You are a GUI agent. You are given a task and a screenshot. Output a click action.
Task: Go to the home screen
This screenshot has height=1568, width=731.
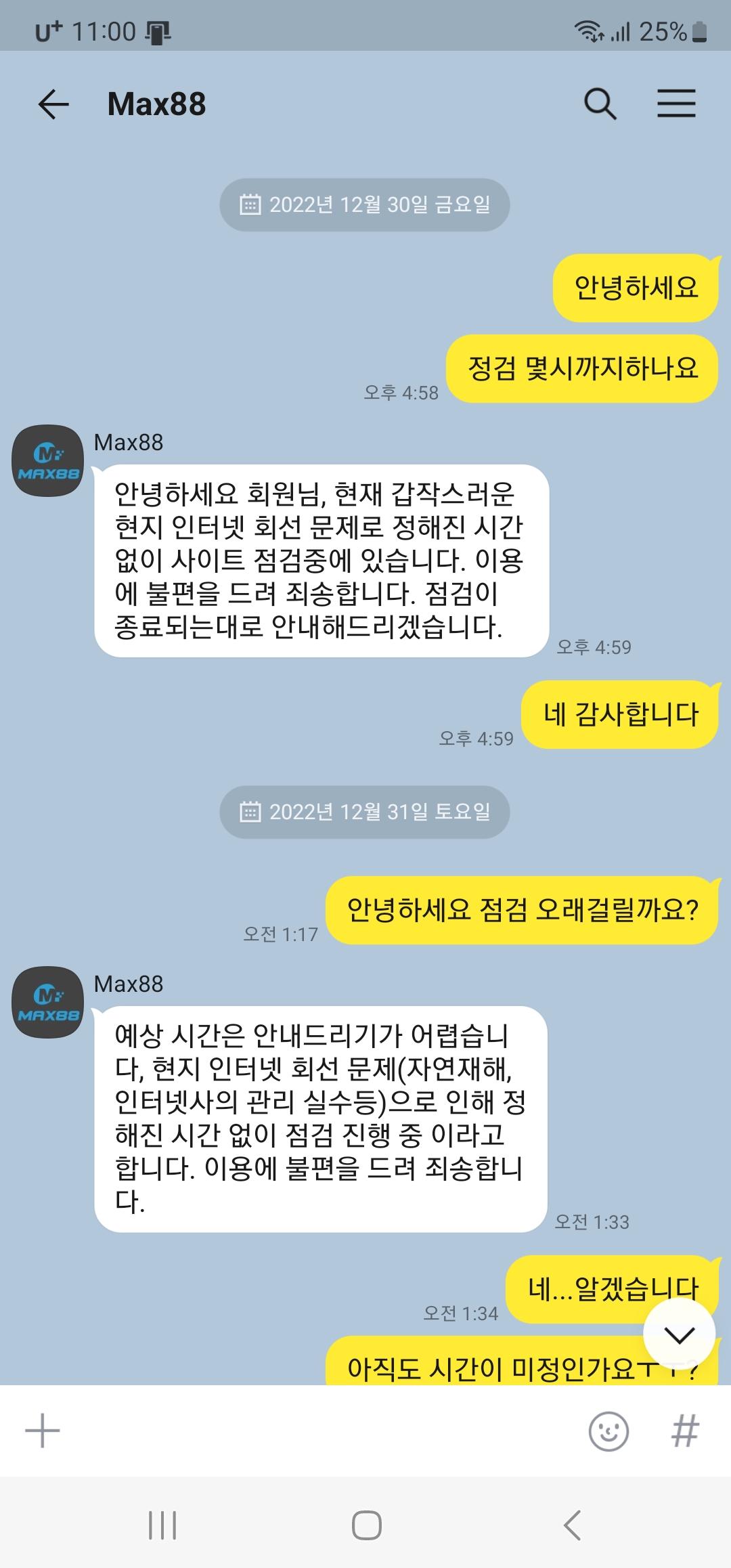(x=366, y=1525)
